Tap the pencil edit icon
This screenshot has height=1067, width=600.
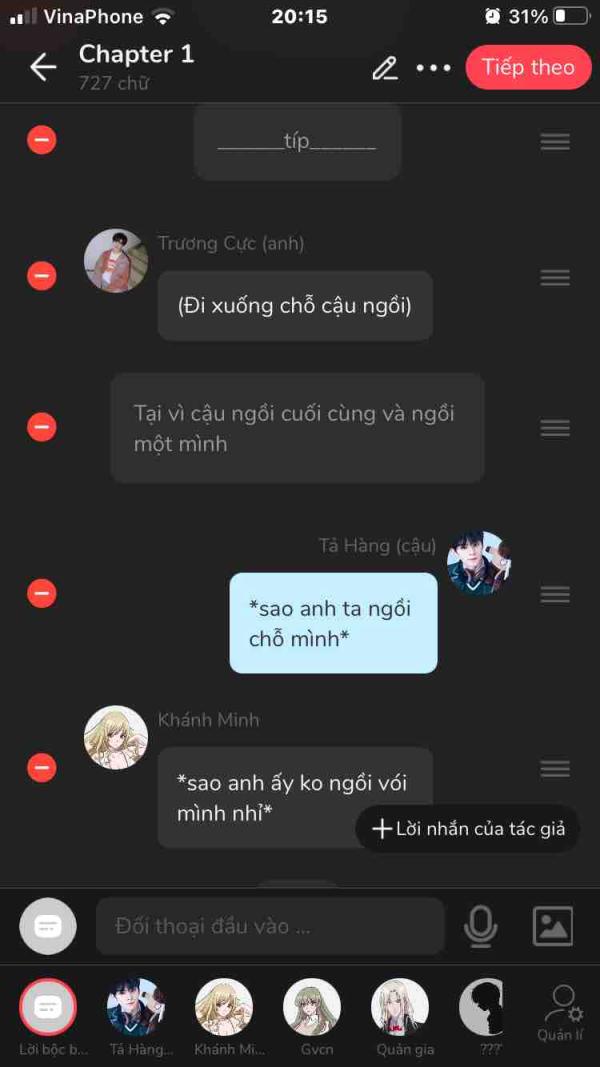tap(385, 67)
